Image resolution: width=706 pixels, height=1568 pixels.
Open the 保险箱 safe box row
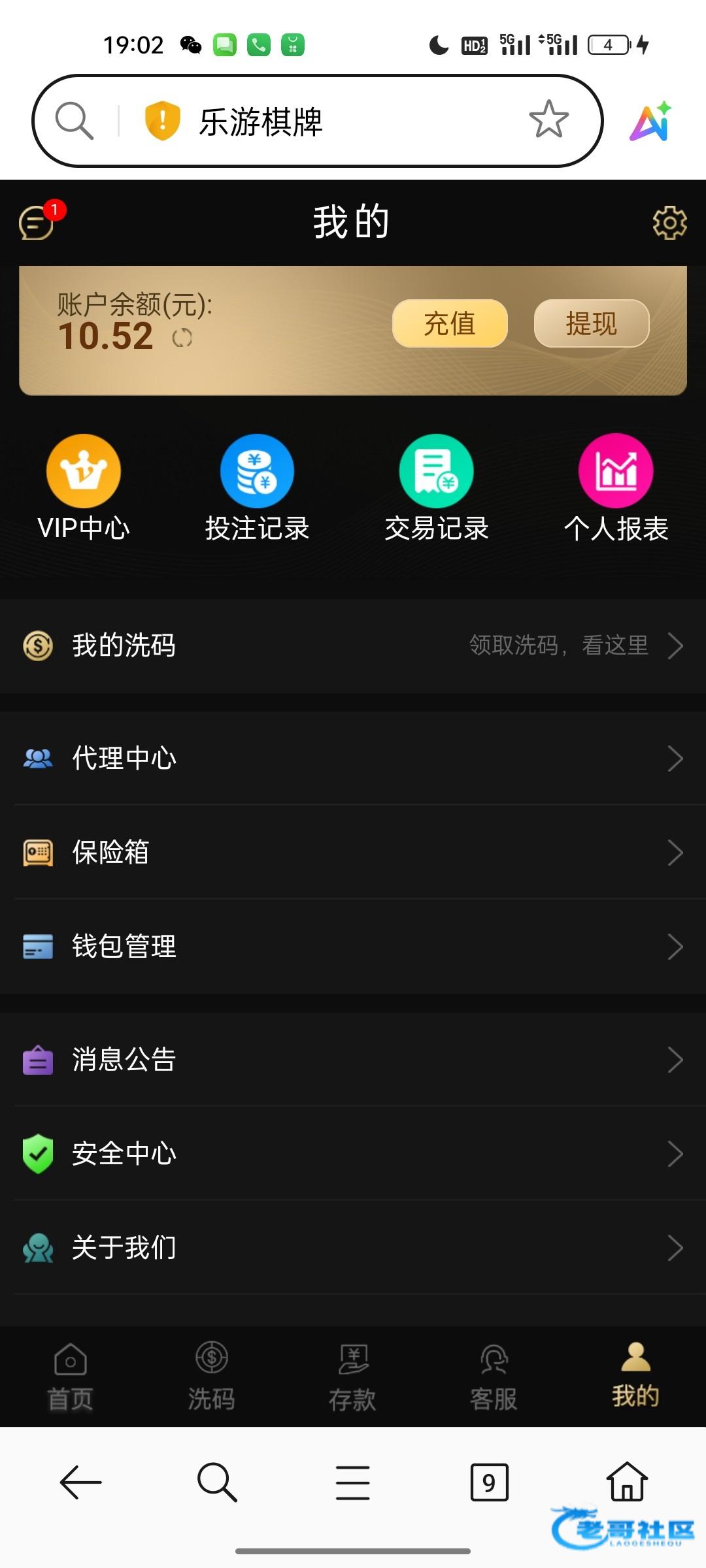[x=353, y=852]
